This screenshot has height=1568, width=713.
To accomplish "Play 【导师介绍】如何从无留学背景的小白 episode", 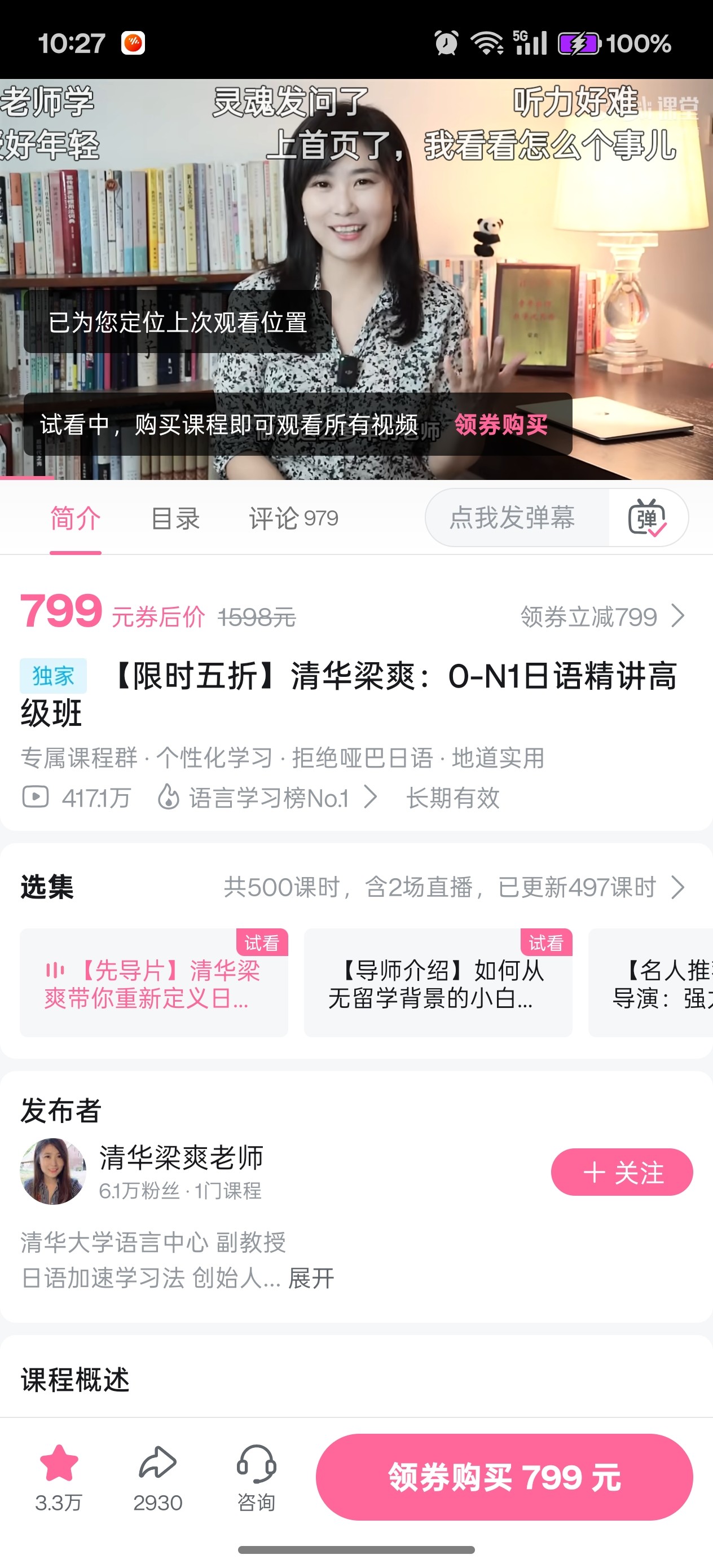I will (x=437, y=983).
